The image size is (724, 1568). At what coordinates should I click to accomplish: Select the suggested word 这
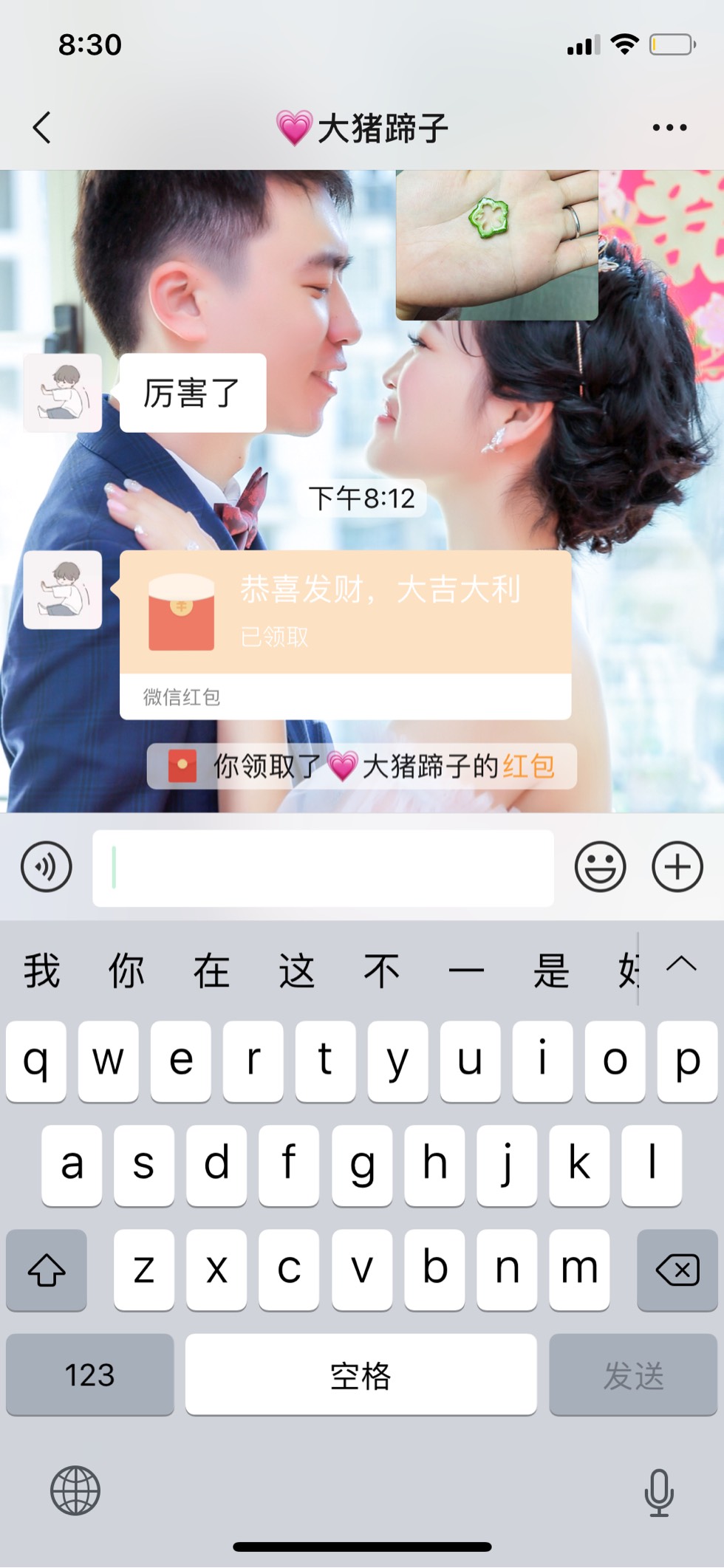[x=296, y=970]
